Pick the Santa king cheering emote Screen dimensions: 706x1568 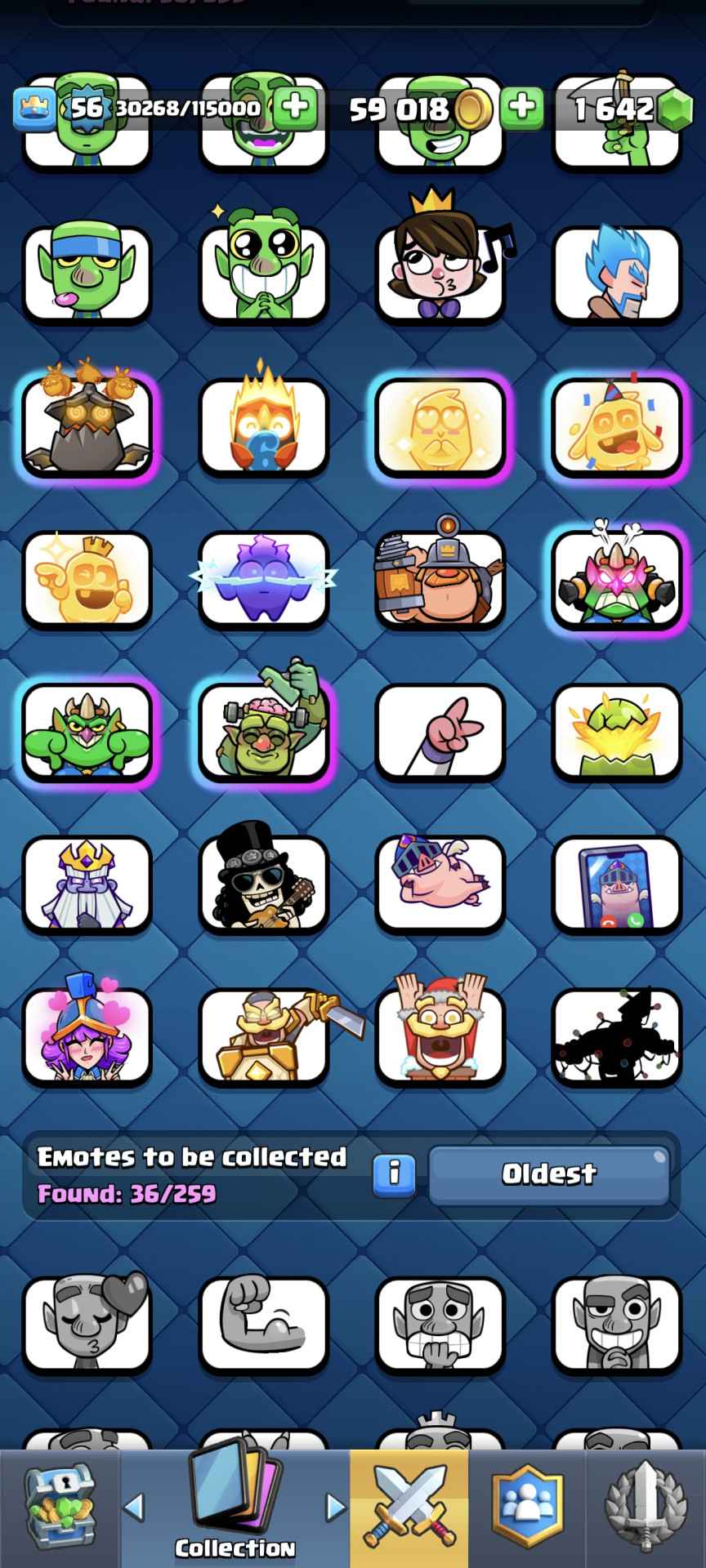pyautogui.click(x=440, y=1035)
